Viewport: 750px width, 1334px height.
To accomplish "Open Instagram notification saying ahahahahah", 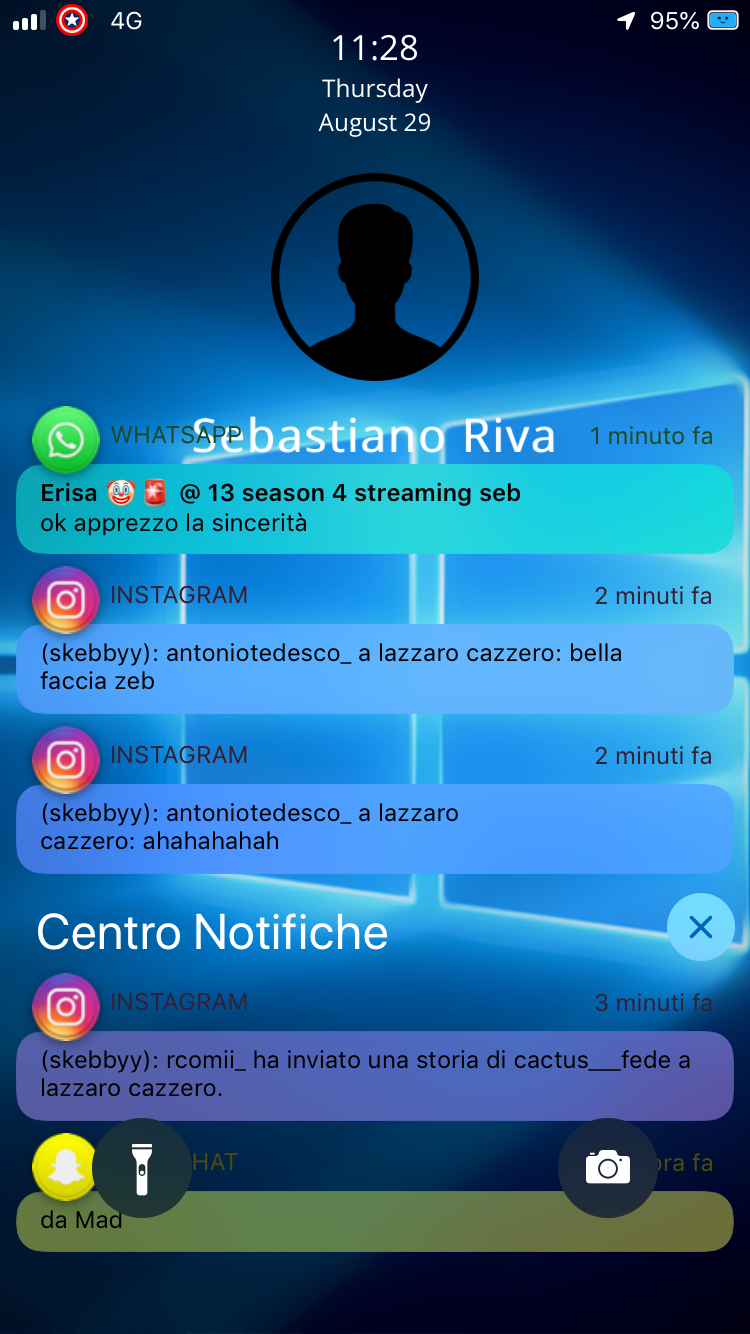I will 375,828.
